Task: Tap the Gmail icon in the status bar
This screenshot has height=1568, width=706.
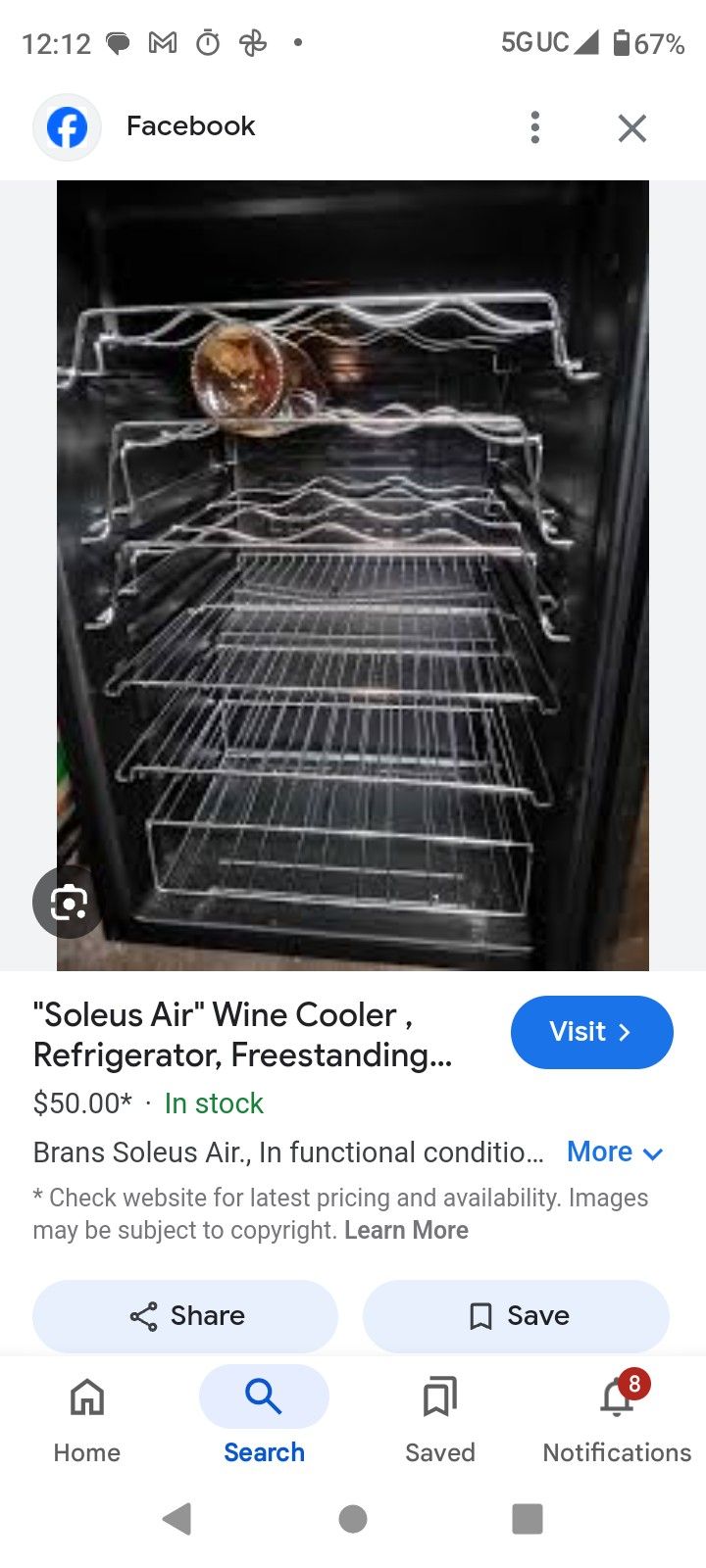Action: click(162, 42)
